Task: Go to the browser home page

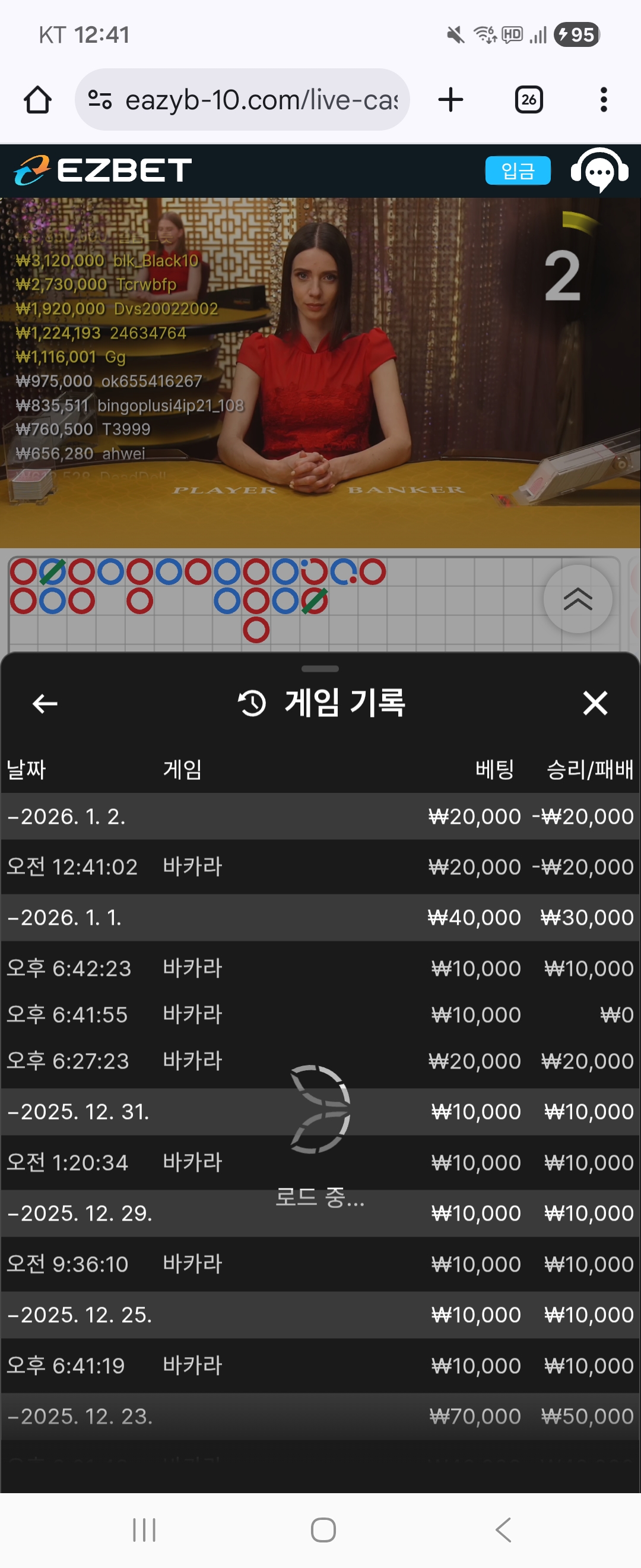Action: [x=37, y=100]
